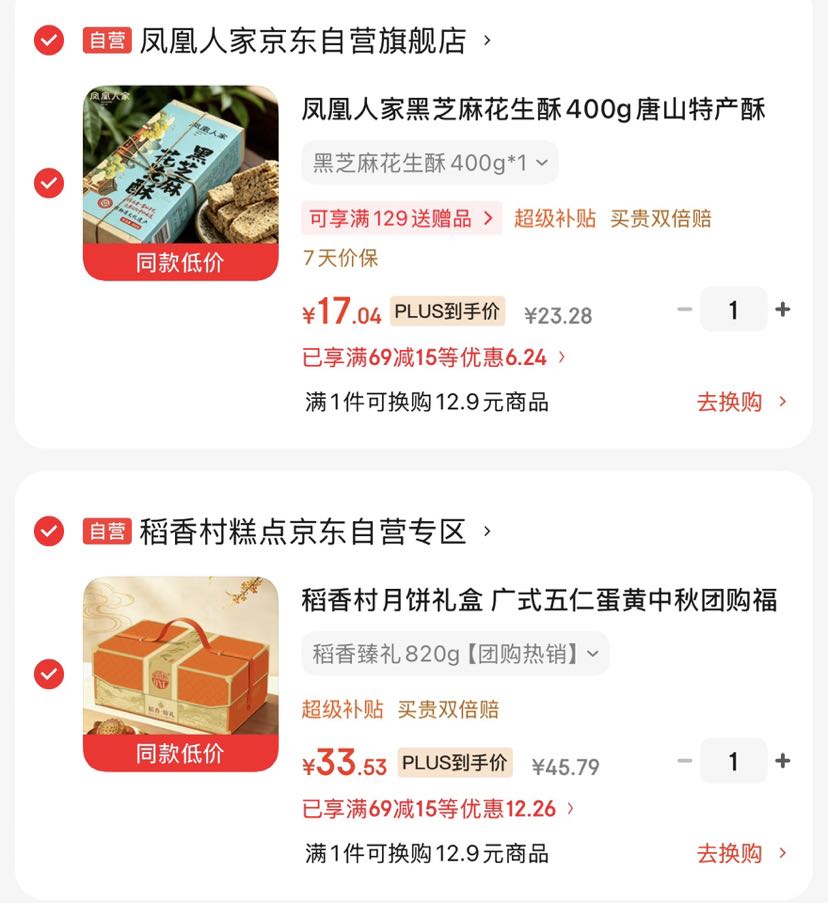Decrease the 稻香村月饼礼盒 quantity
828x903 pixels.
click(685, 761)
